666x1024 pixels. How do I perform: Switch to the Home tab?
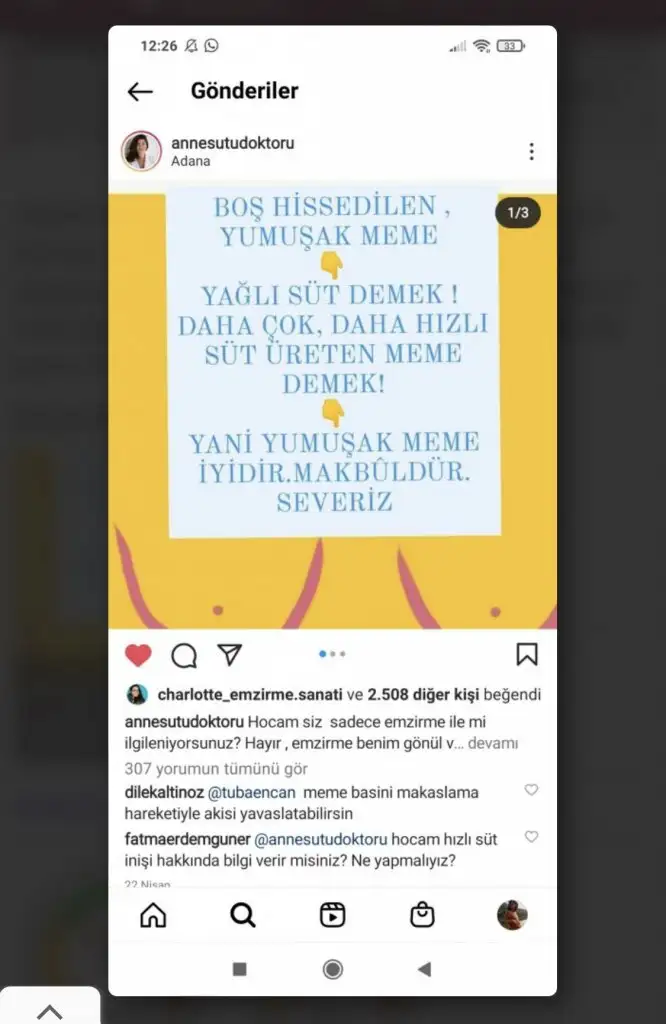153,915
